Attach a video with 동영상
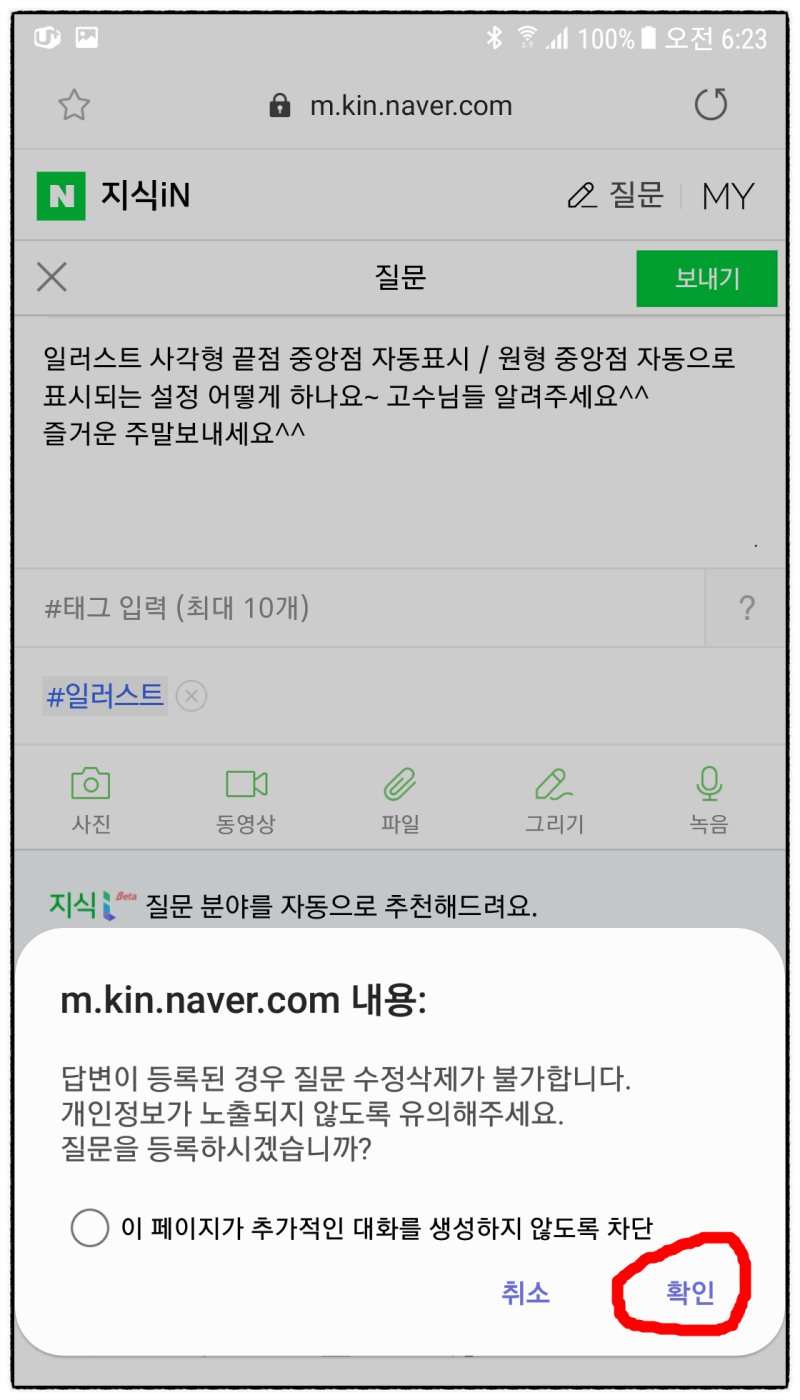Image resolution: width=800 pixels, height=1400 pixels. [x=246, y=800]
